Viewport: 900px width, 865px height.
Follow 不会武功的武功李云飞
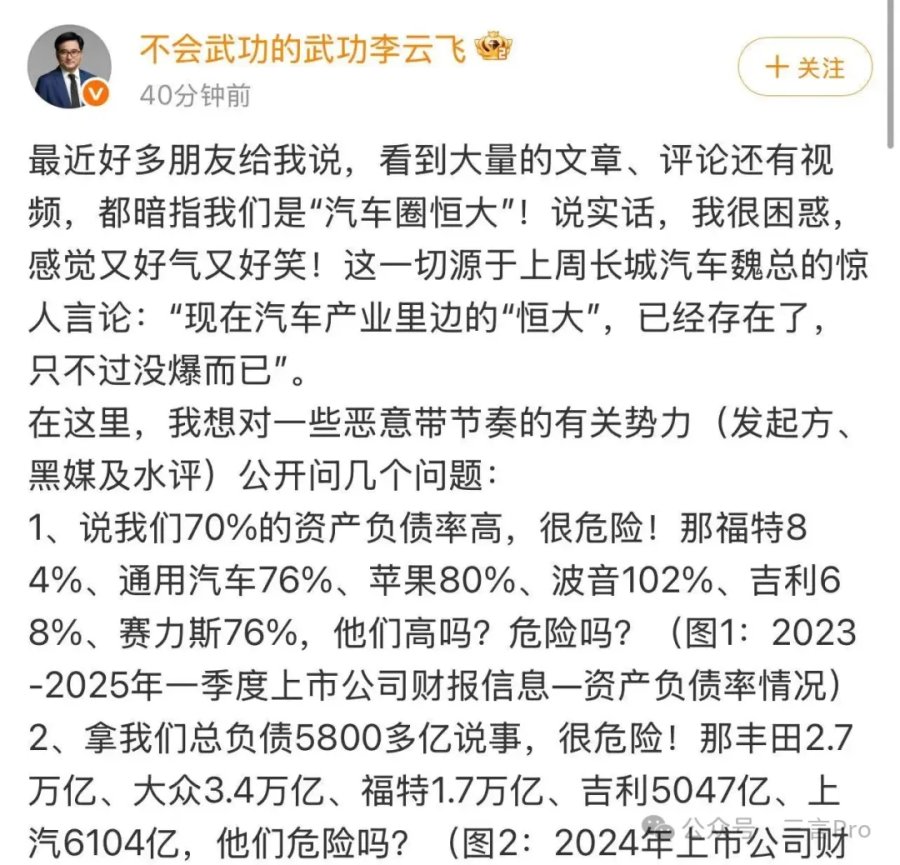804,67
